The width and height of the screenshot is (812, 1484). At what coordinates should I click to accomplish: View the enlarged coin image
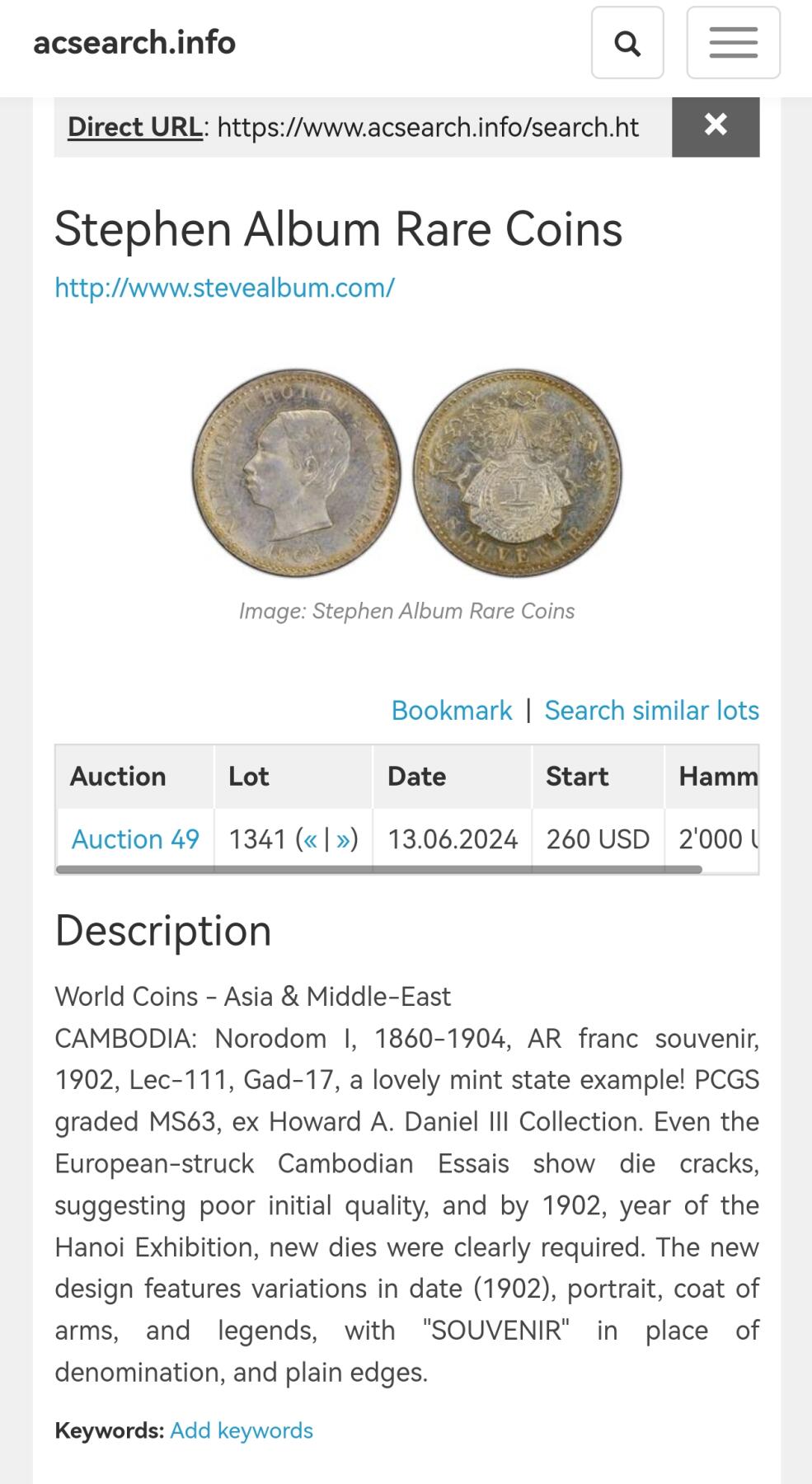coord(406,472)
